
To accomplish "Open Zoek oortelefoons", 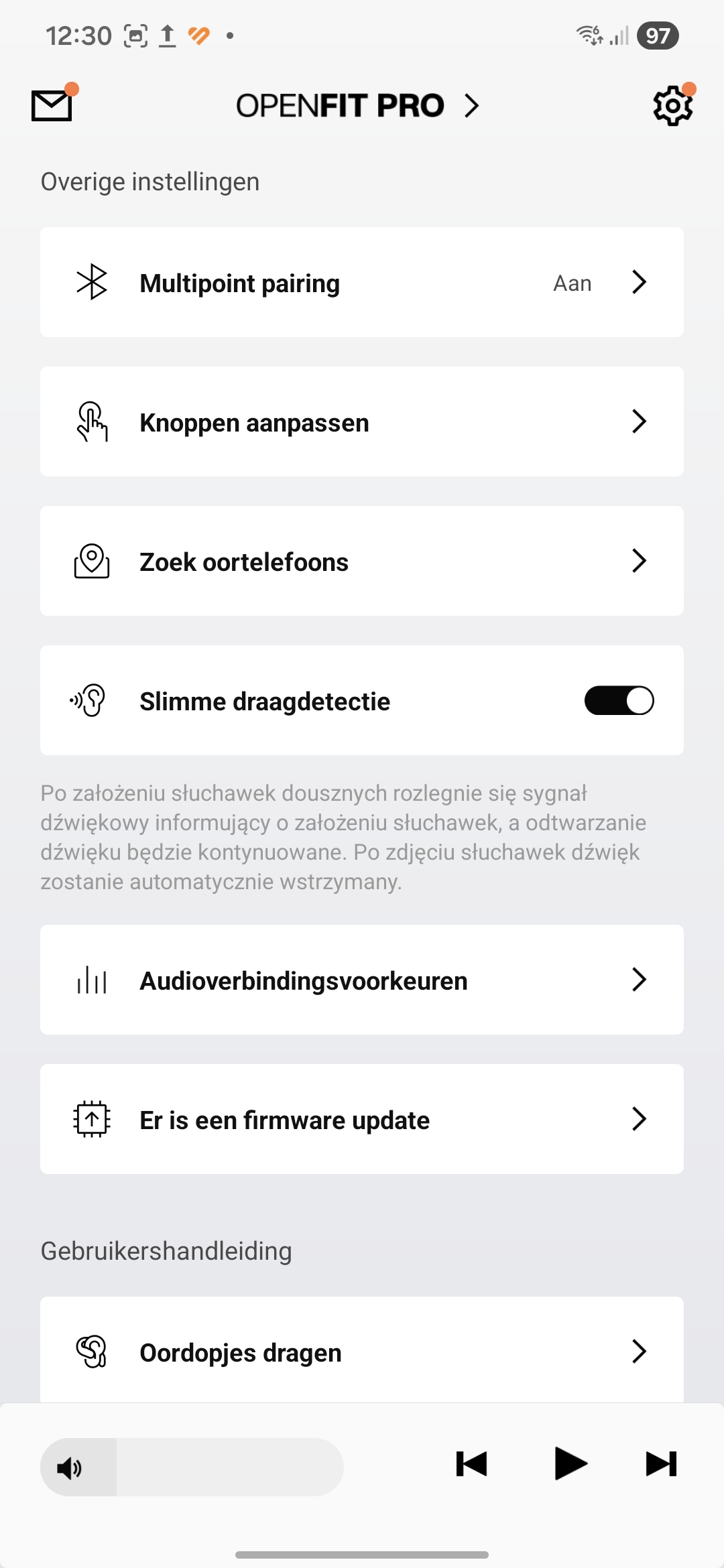I will tap(362, 562).
